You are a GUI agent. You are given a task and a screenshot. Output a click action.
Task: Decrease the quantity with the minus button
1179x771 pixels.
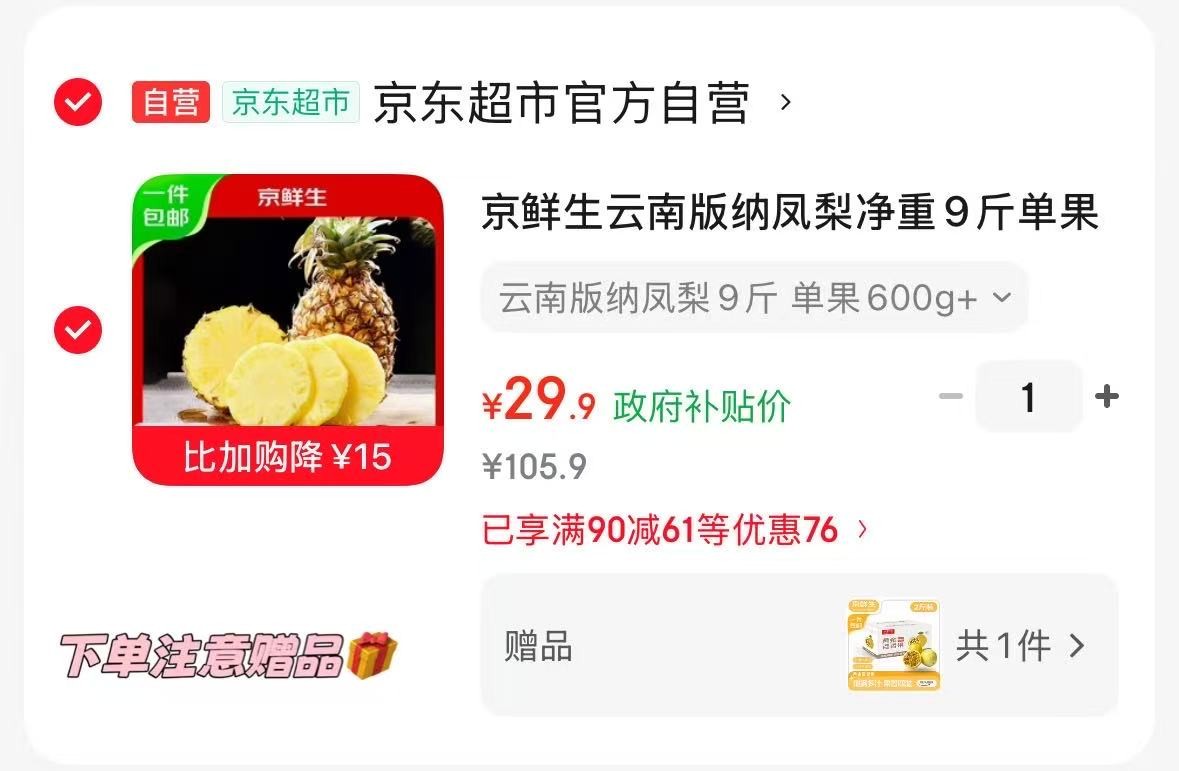click(x=950, y=397)
